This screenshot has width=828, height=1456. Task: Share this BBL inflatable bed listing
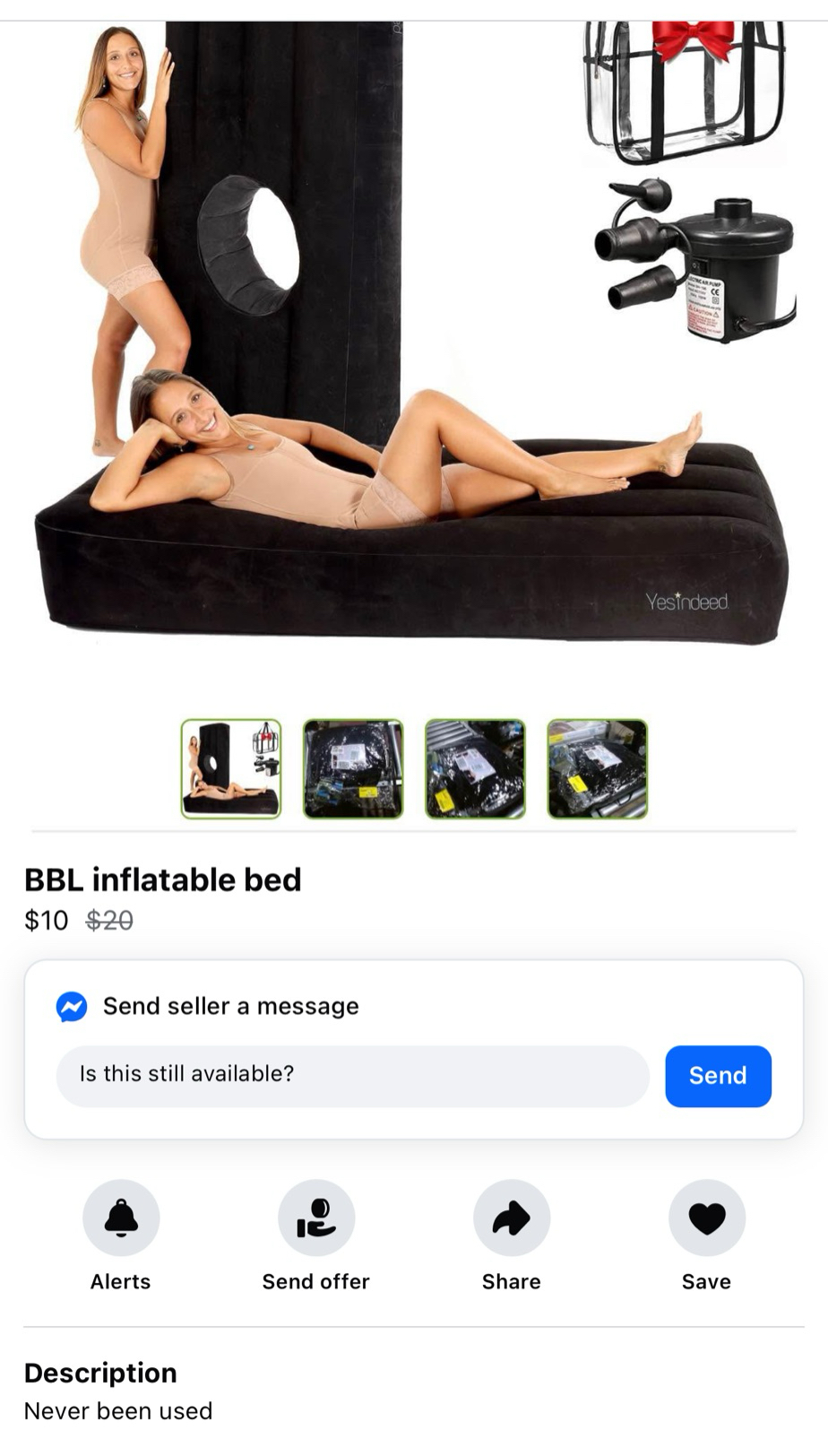(x=512, y=1218)
